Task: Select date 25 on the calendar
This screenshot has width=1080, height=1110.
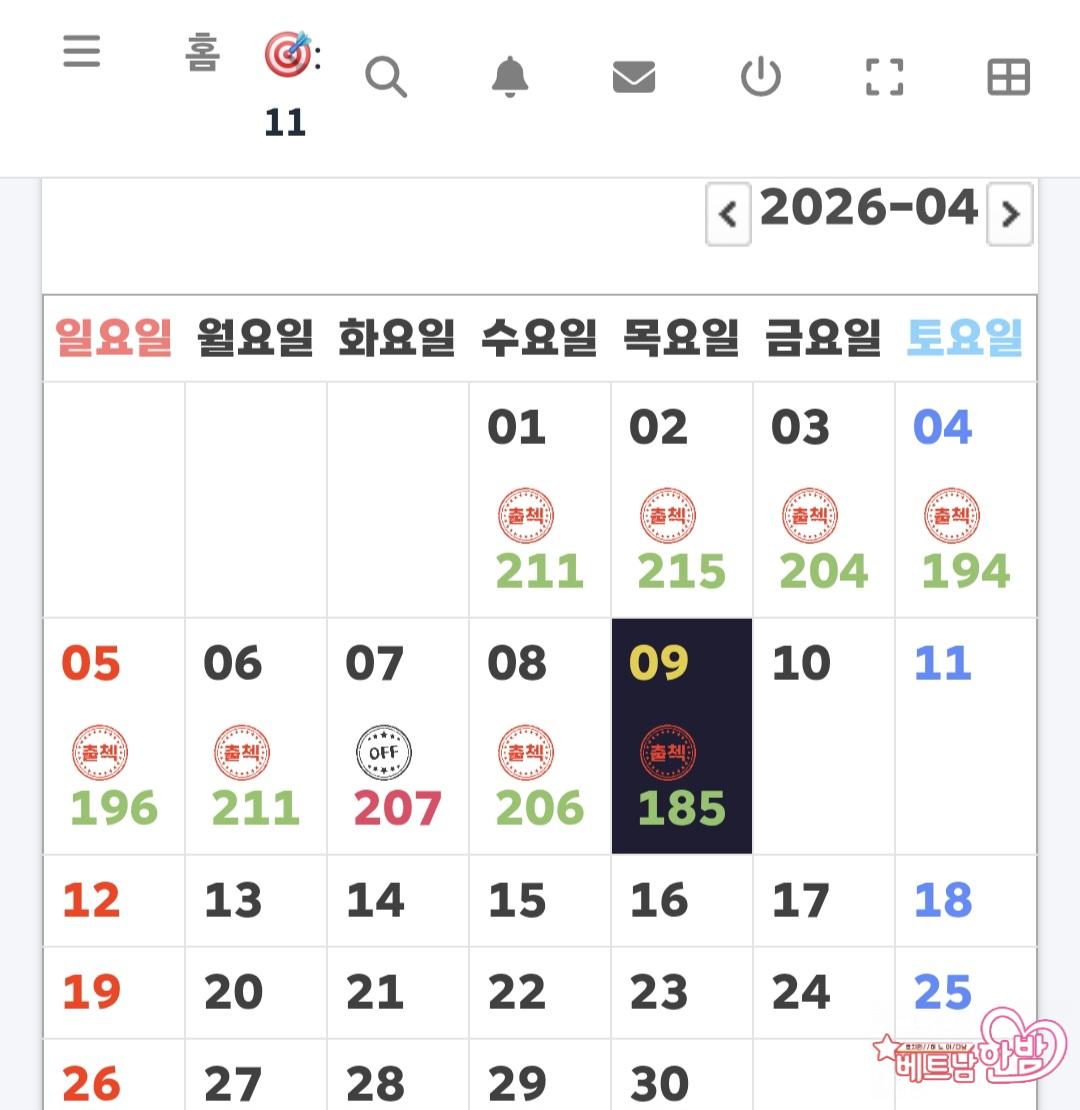Action: pos(965,993)
